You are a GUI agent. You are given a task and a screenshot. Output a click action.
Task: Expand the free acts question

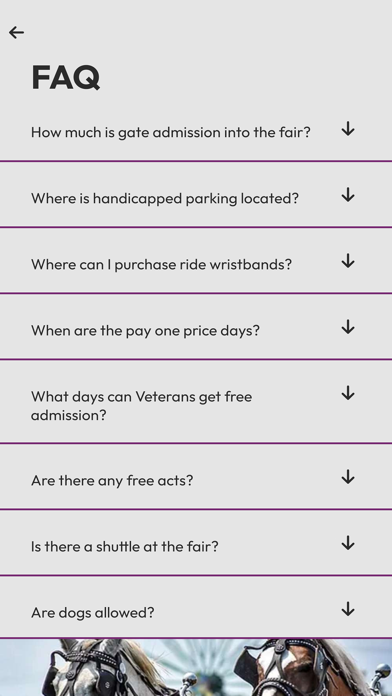click(x=196, y=477)
